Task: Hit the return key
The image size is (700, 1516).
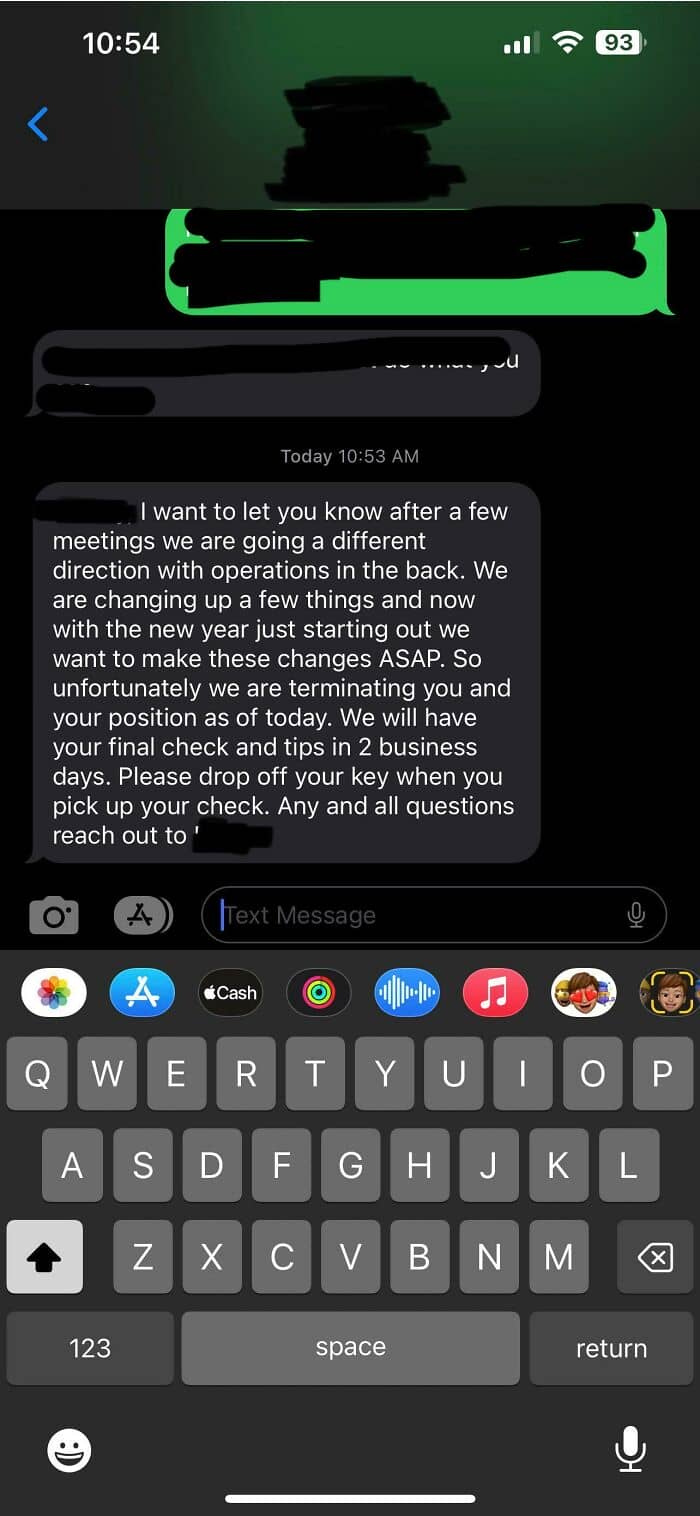Action: point(611,1348)
